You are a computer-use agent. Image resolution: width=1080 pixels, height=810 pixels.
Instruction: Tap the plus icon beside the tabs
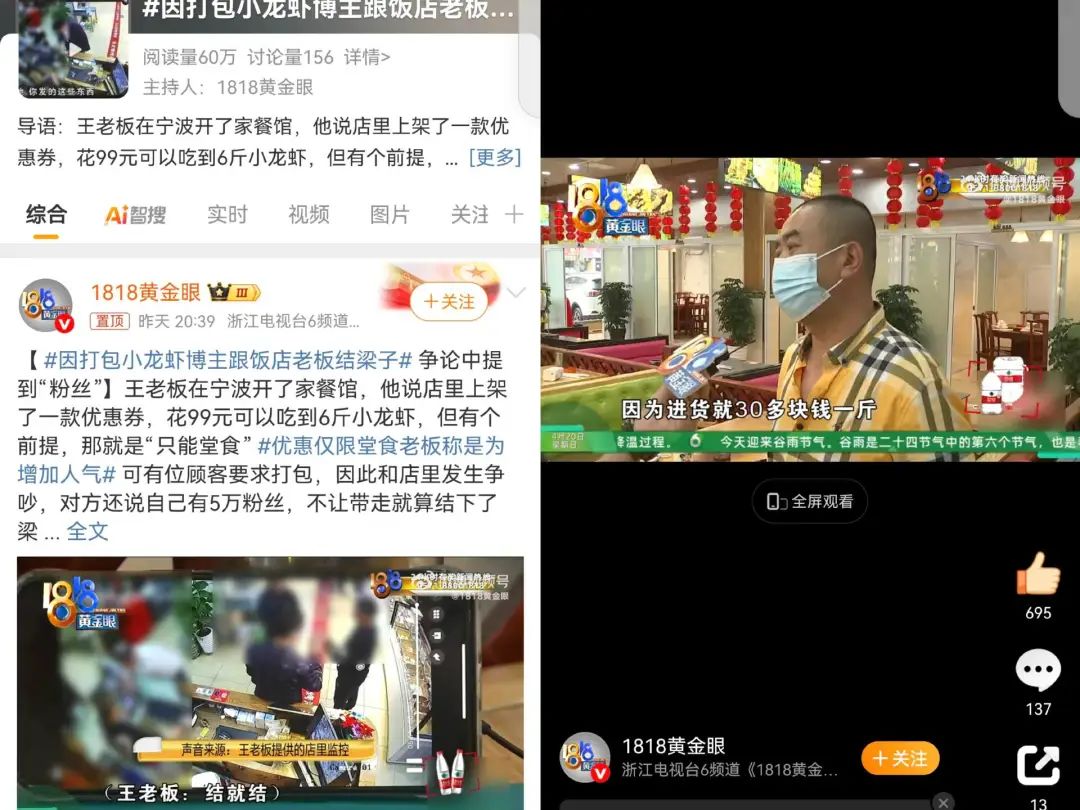(x=514, y=214)
